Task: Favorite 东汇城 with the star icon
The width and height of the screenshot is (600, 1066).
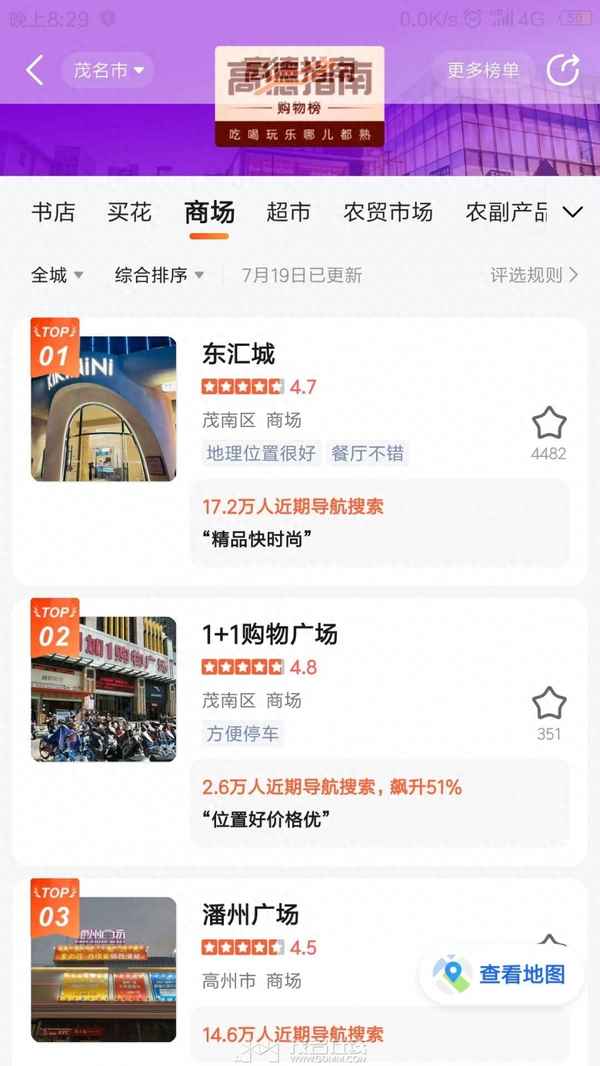Action: 549,424
